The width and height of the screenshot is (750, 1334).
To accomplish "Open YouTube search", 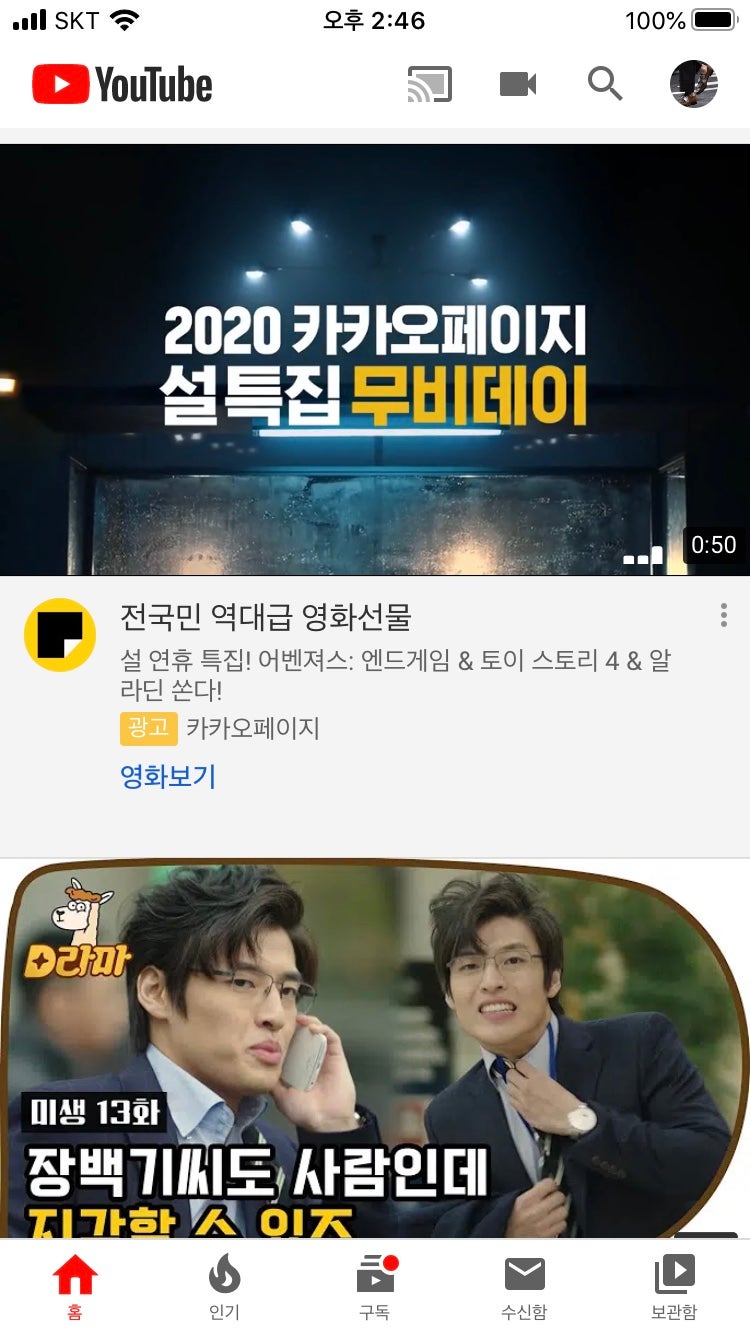I will [x=604, y=85].
